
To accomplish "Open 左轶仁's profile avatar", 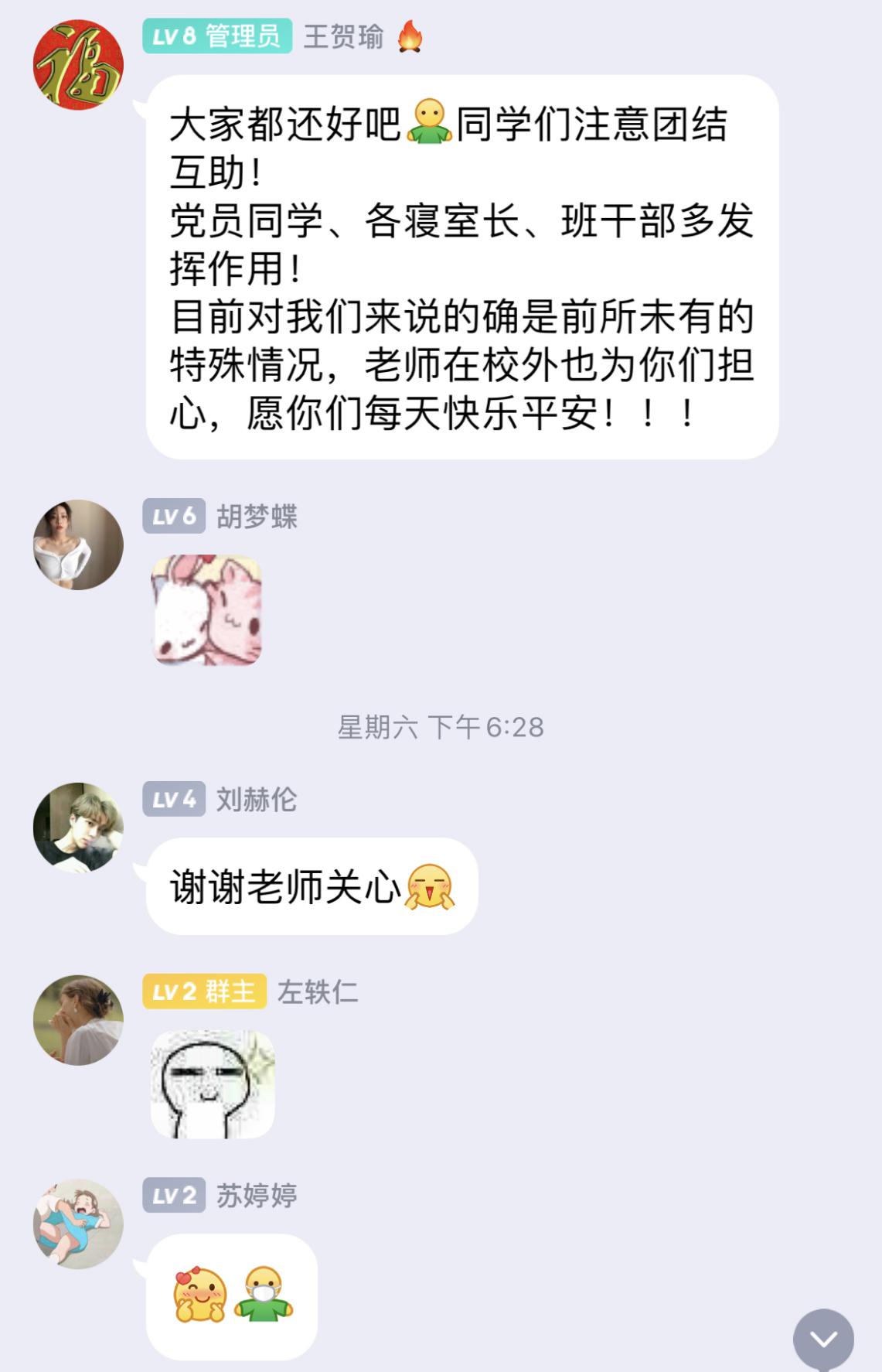I will click(x=78, y=1020).
